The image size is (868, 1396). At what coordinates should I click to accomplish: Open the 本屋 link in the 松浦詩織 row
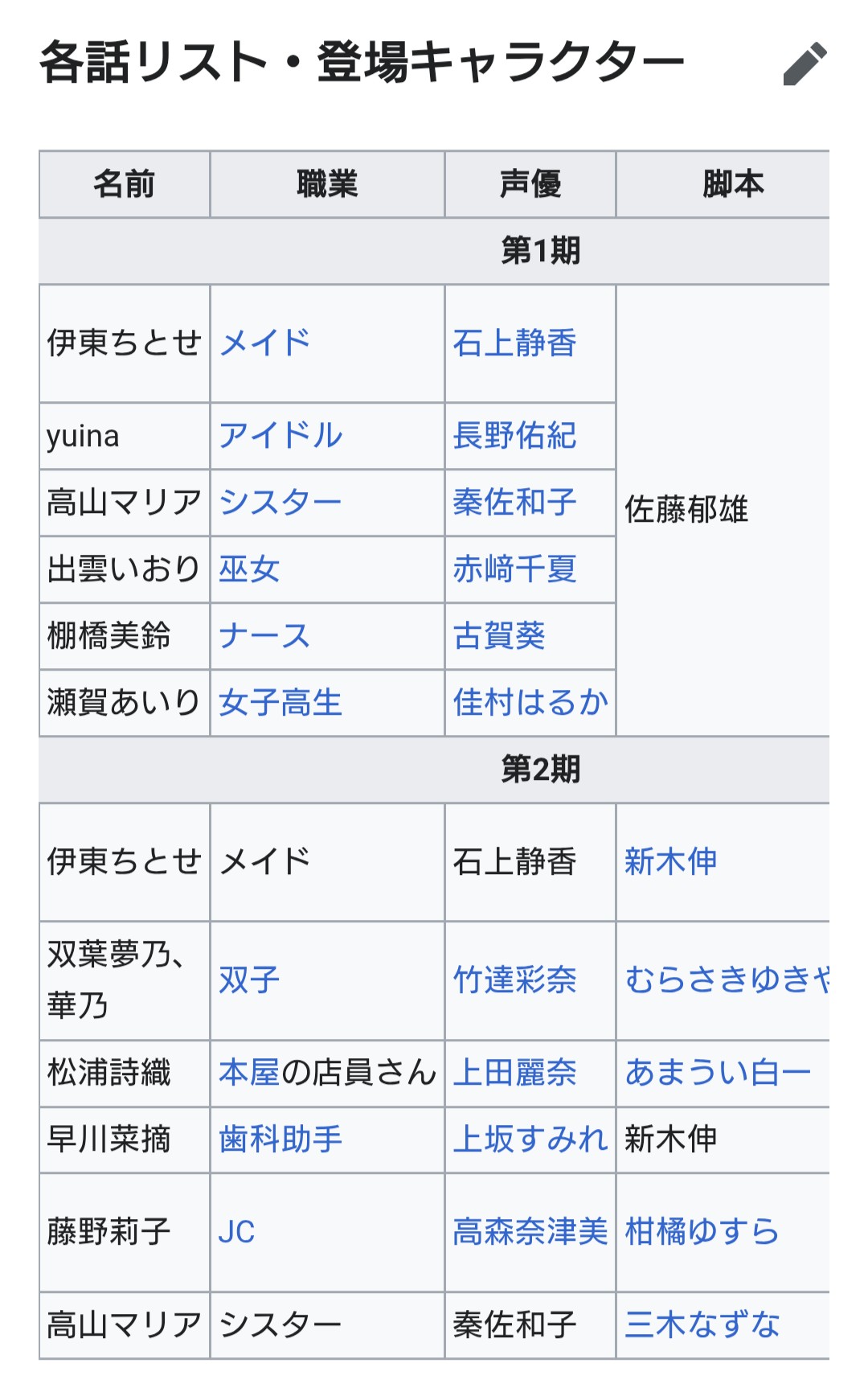(249, 1073)
